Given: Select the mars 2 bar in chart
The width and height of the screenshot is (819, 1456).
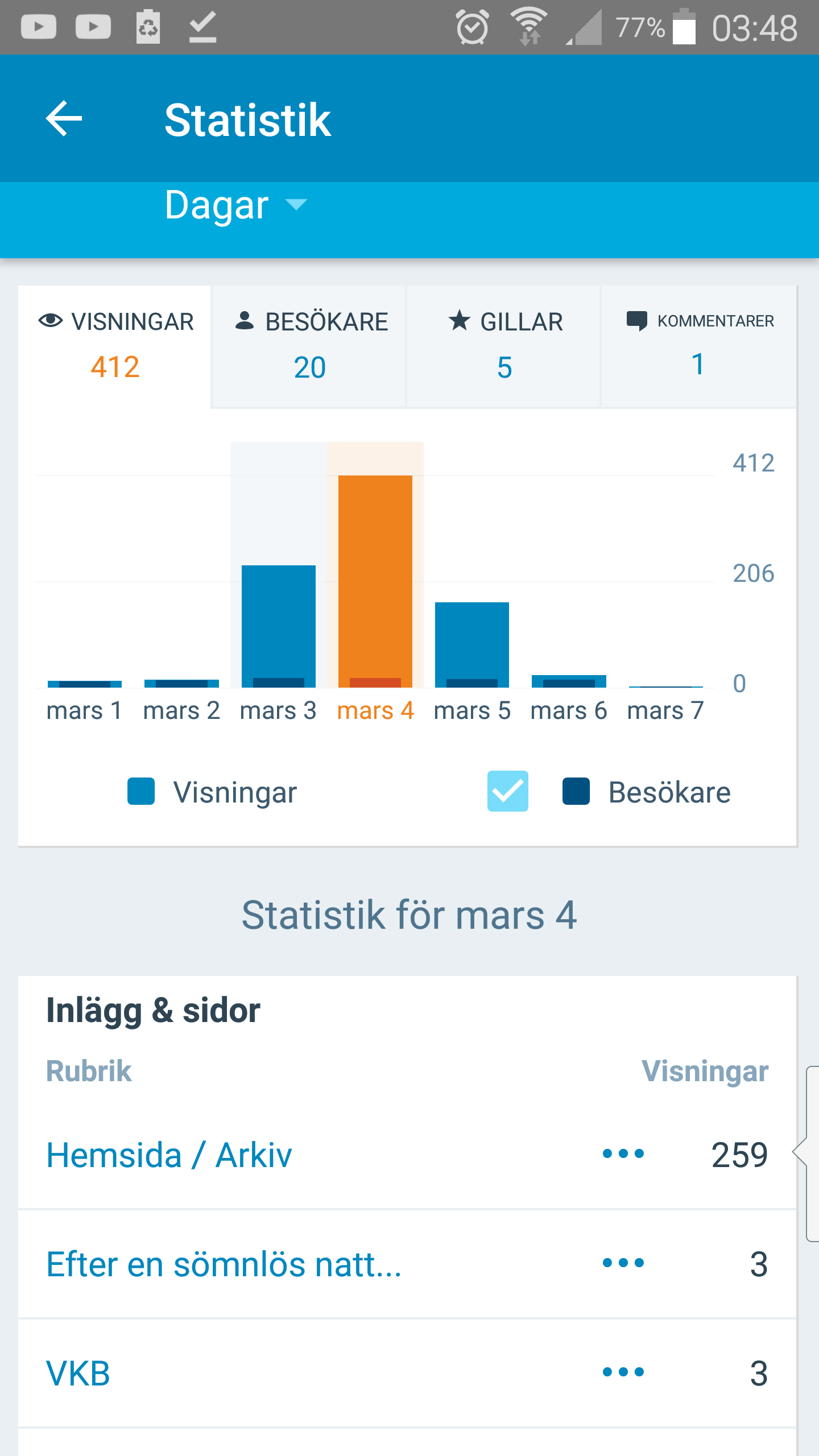Looking at the screenshot, I should [181, 682].
